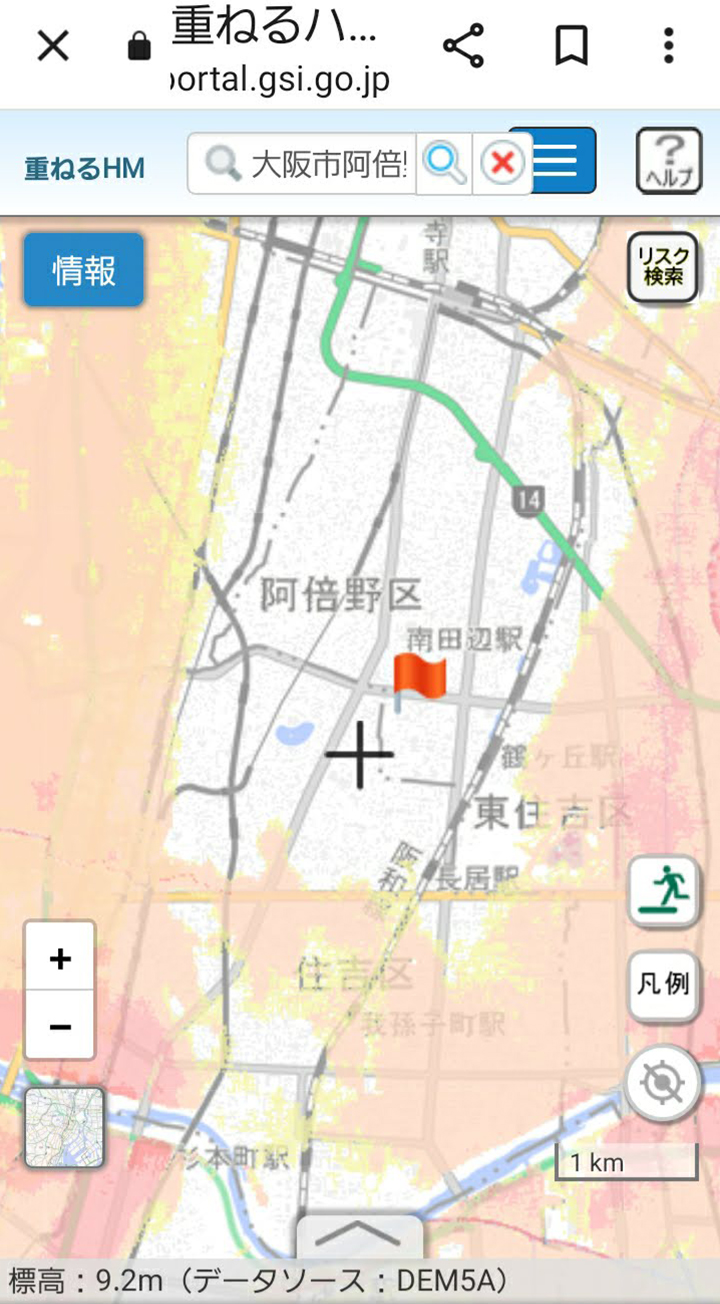Open リスク検索 risk search
This screenshot has width=720, height=1304.
tap(662, 268)
